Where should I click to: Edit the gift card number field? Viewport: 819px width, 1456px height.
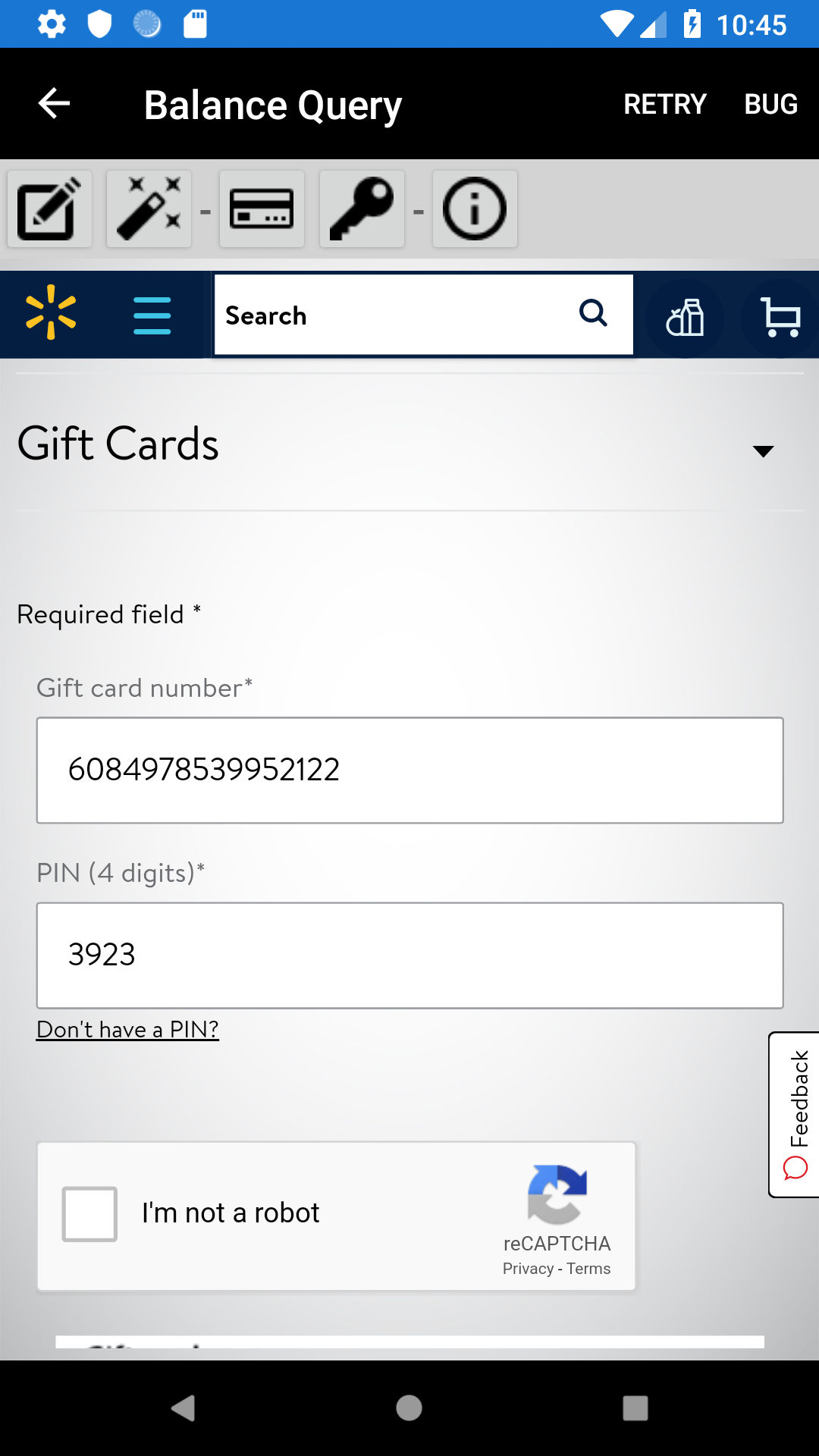coord(409,770)
